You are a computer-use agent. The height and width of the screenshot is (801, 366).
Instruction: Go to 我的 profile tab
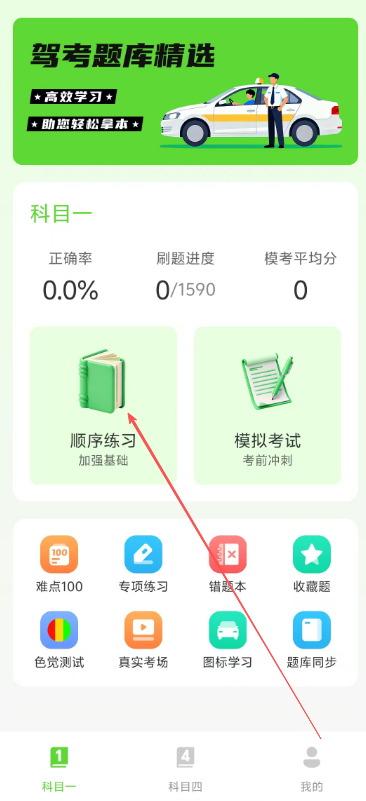pyautogui.click(x=312, y=768)
